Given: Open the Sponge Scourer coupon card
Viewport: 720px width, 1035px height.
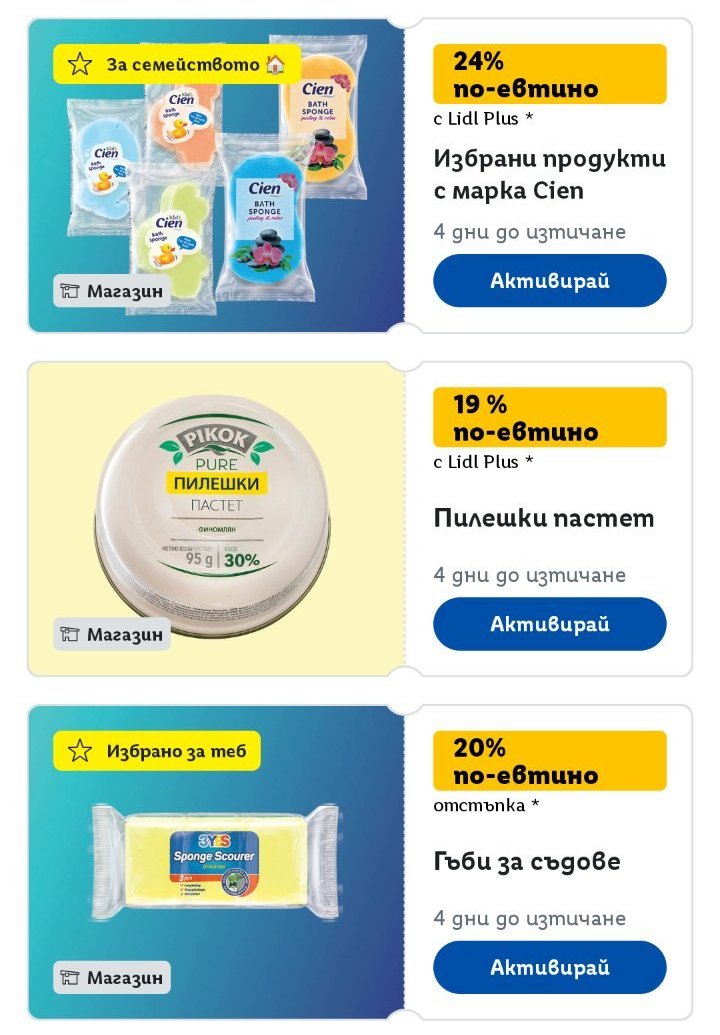Looking at the screenshot, I should tap(215, 860).
